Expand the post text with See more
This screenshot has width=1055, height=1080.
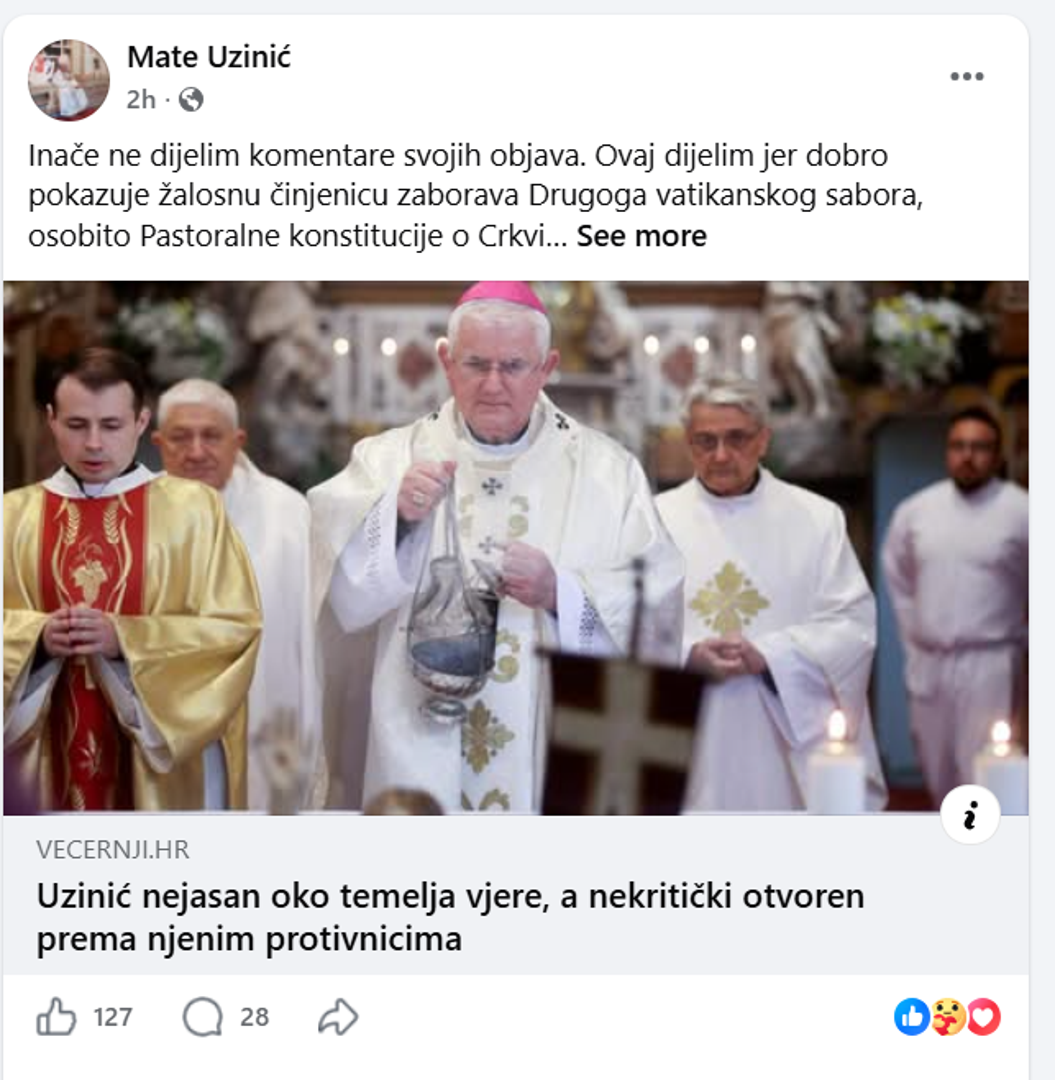pos(641,236)
